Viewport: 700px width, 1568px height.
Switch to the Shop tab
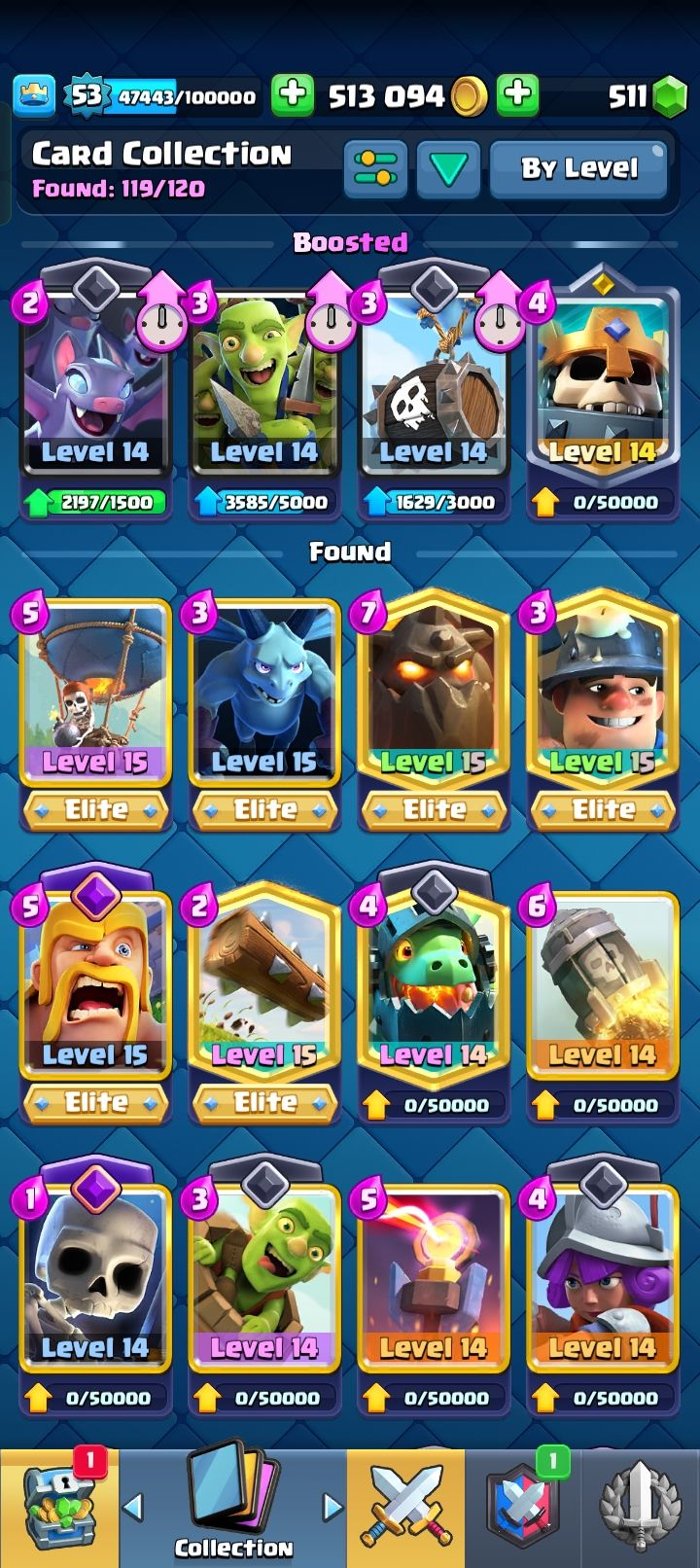58,1508
